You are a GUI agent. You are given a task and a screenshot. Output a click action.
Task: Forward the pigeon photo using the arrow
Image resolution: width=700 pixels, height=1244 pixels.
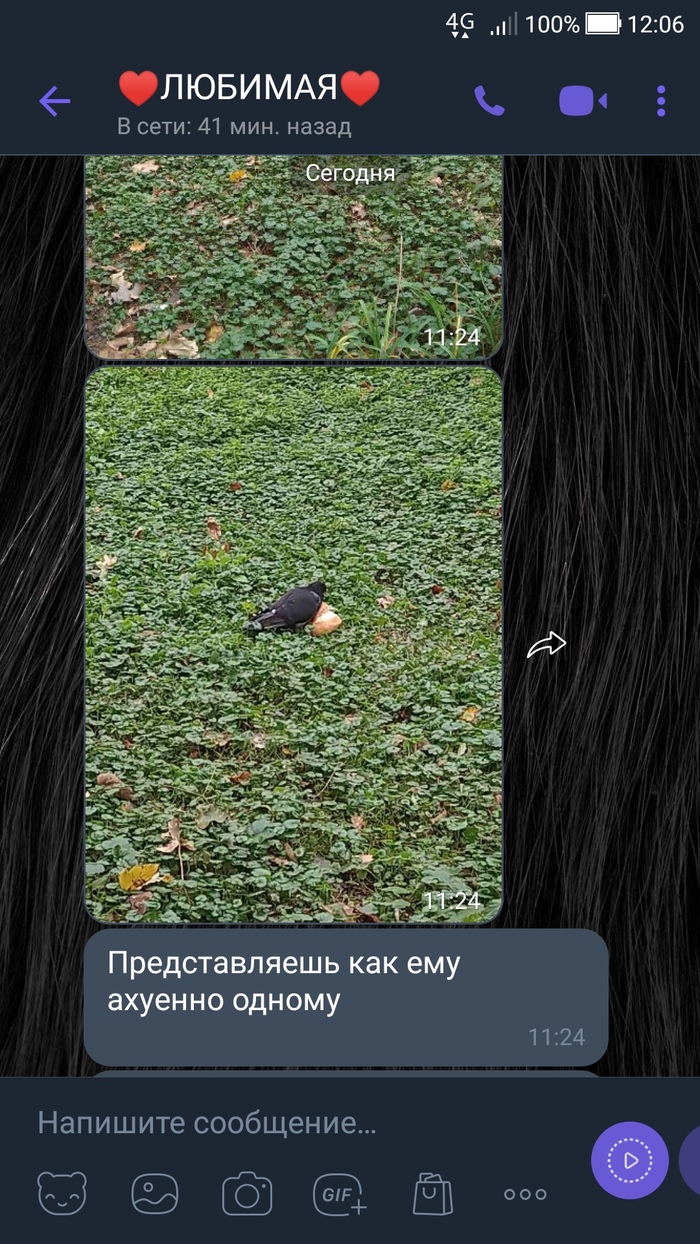[x=546, y=646]
